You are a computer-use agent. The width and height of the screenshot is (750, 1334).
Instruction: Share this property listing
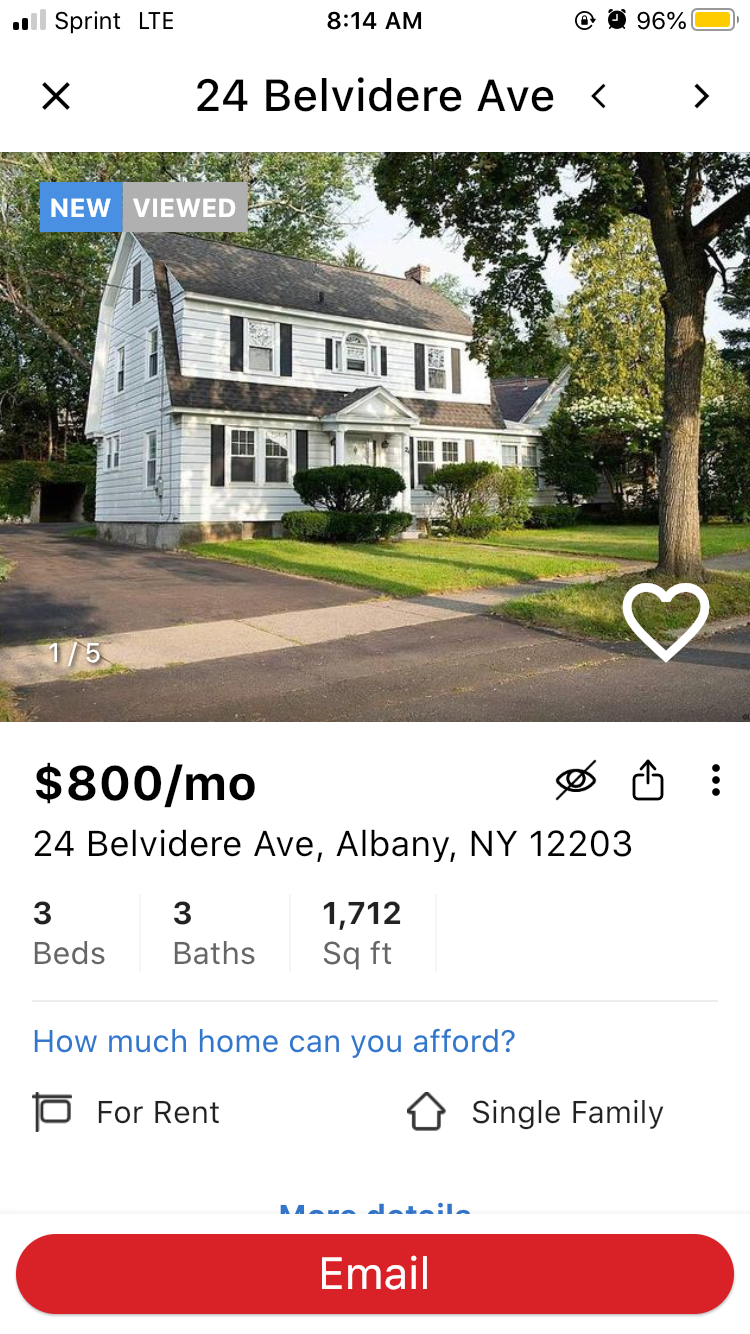coord(648,781)
